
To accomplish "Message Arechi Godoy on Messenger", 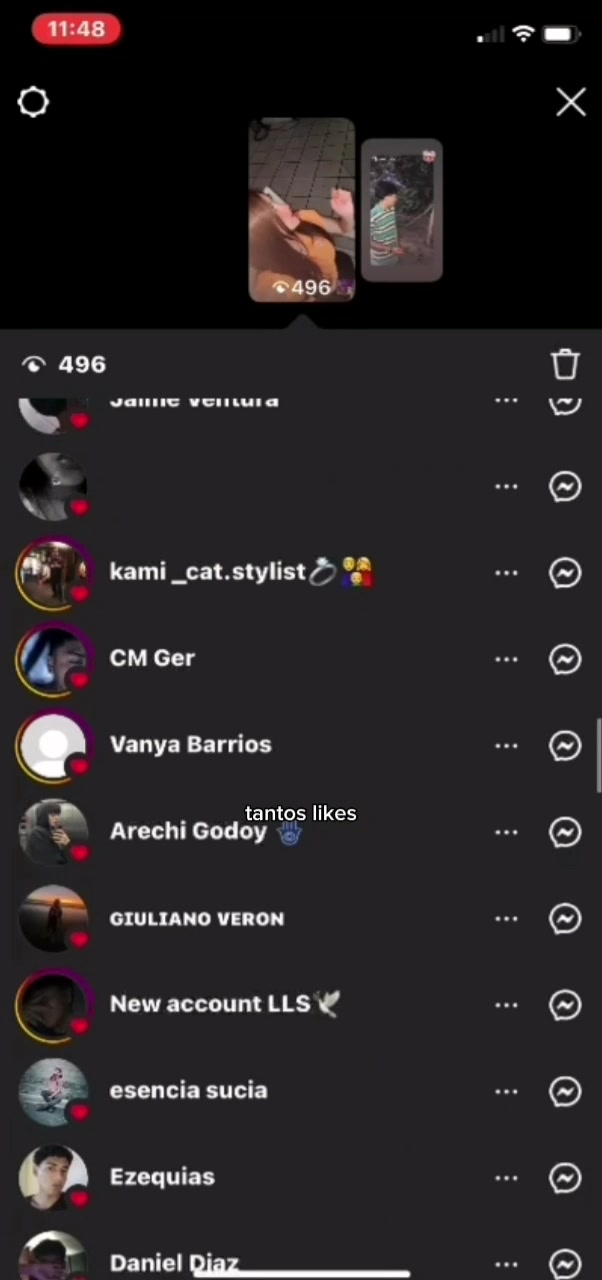I will tap(565, 832).
